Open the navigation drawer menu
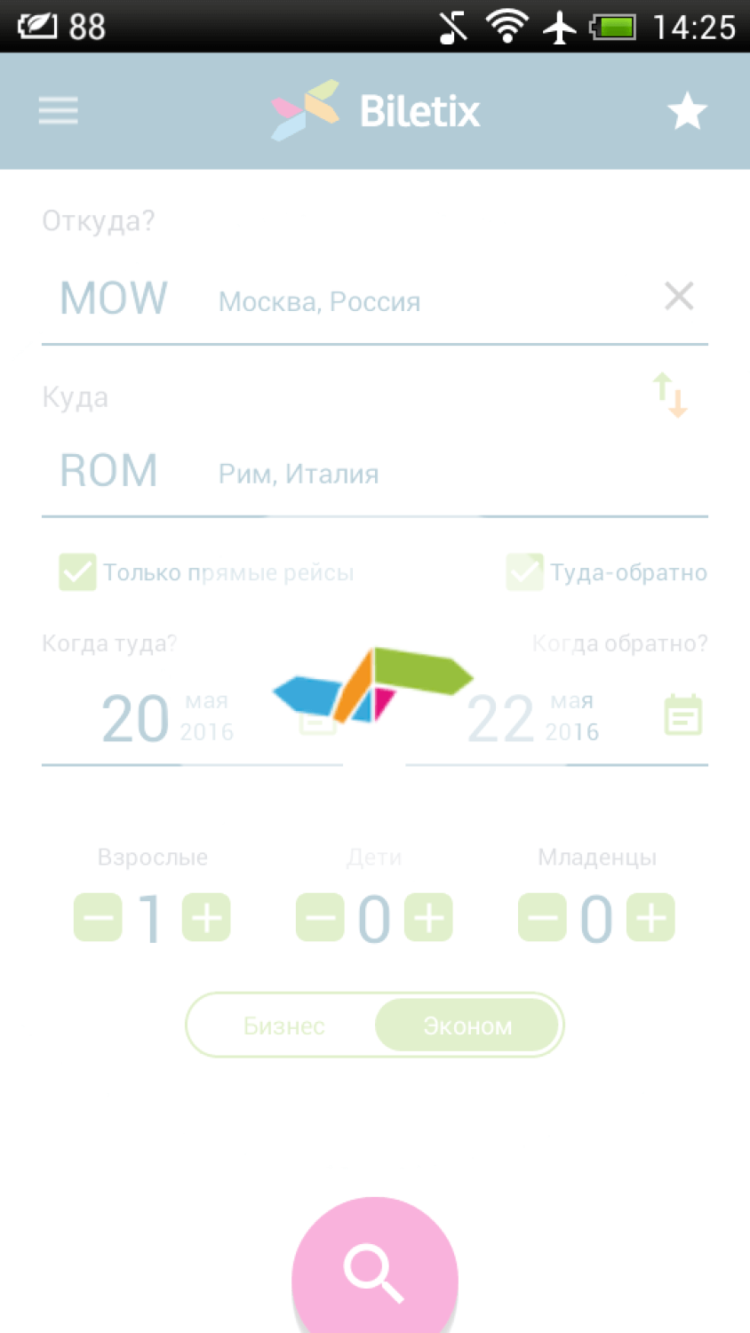Viewport: 750px width, 1333px height. point(57,110)
